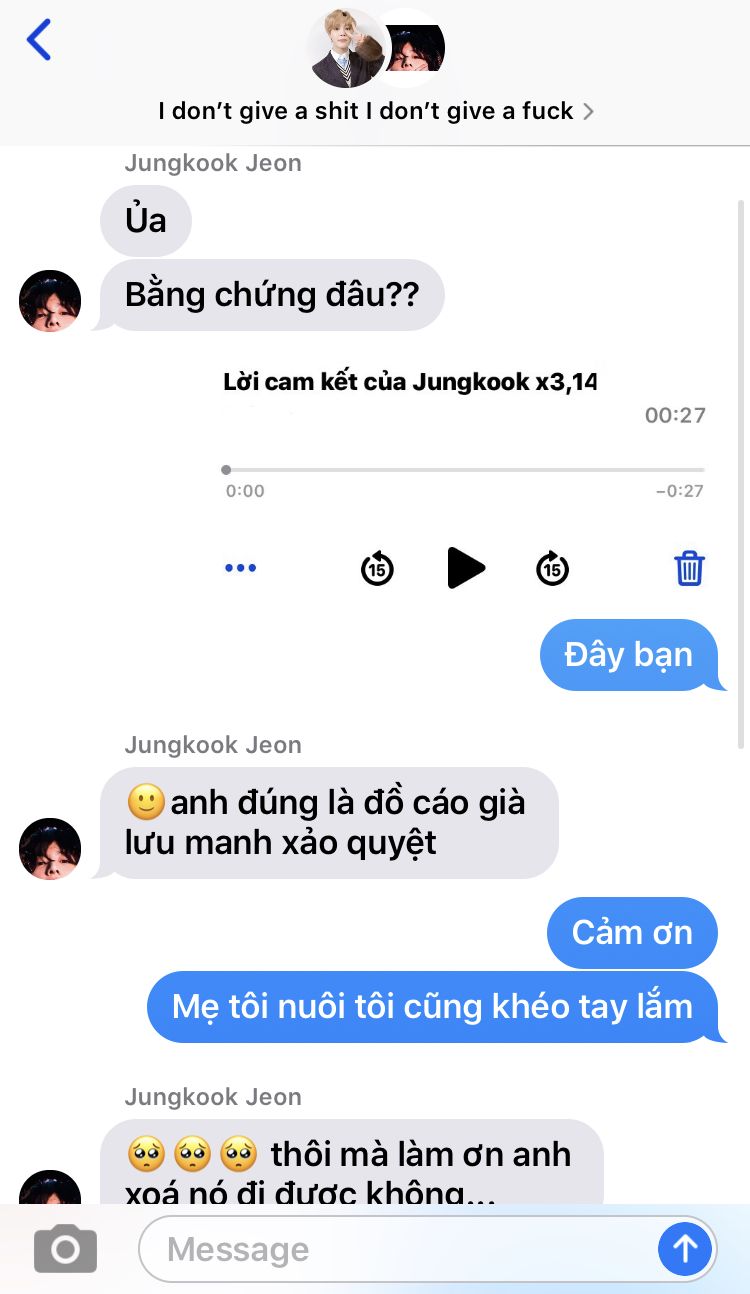Viewport: 750px width, 1294px height.
Task: Rewind the recording by 15 seconds
Action: [377, 568]
